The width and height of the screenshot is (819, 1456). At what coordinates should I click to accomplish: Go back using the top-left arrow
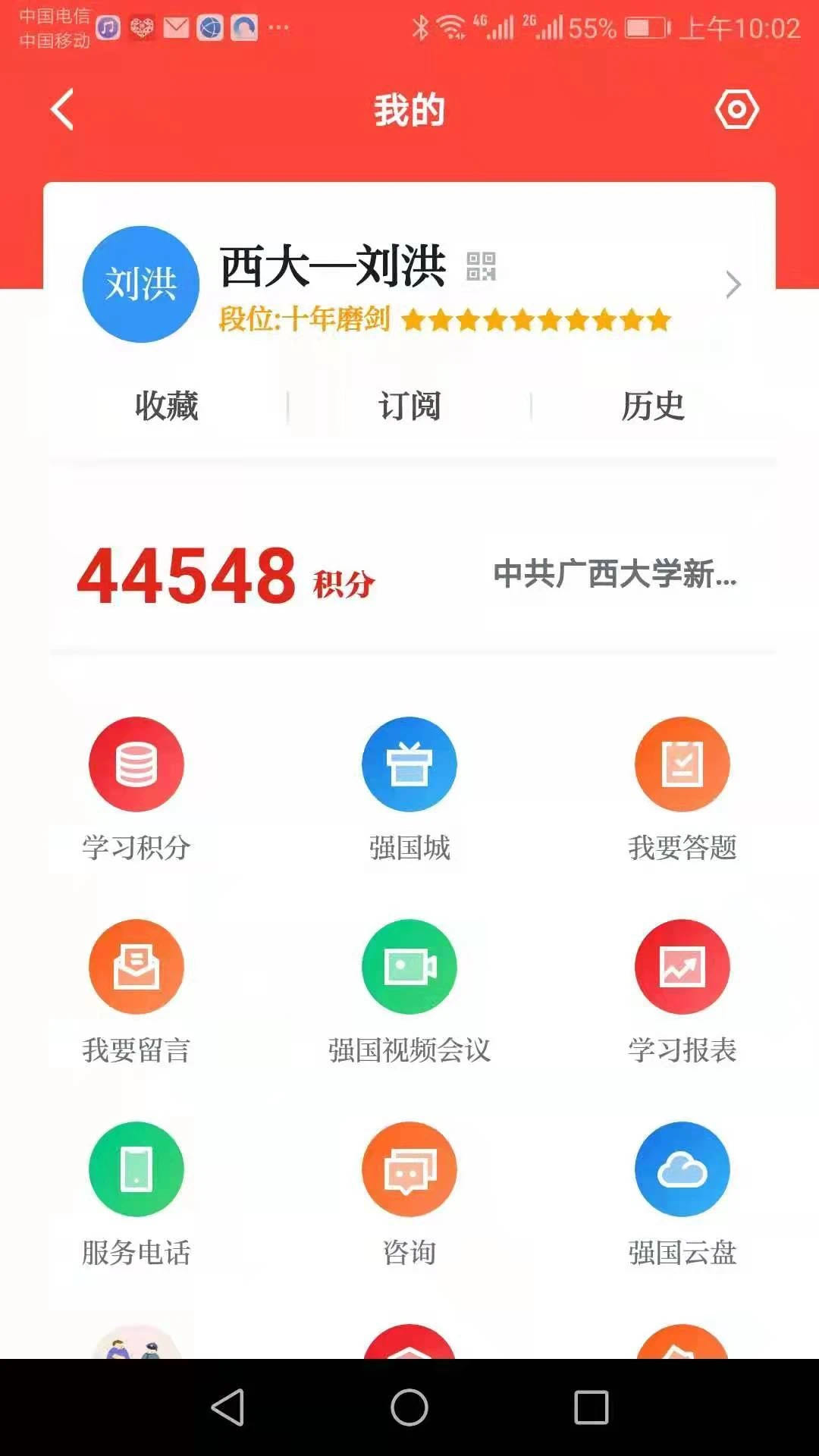[x=62, y=110]
